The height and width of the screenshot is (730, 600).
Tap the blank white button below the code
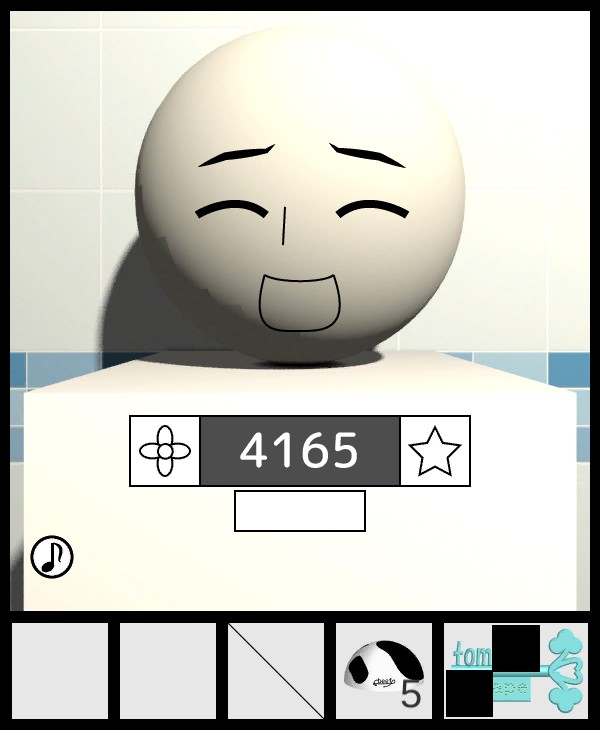tap(299, 511)
